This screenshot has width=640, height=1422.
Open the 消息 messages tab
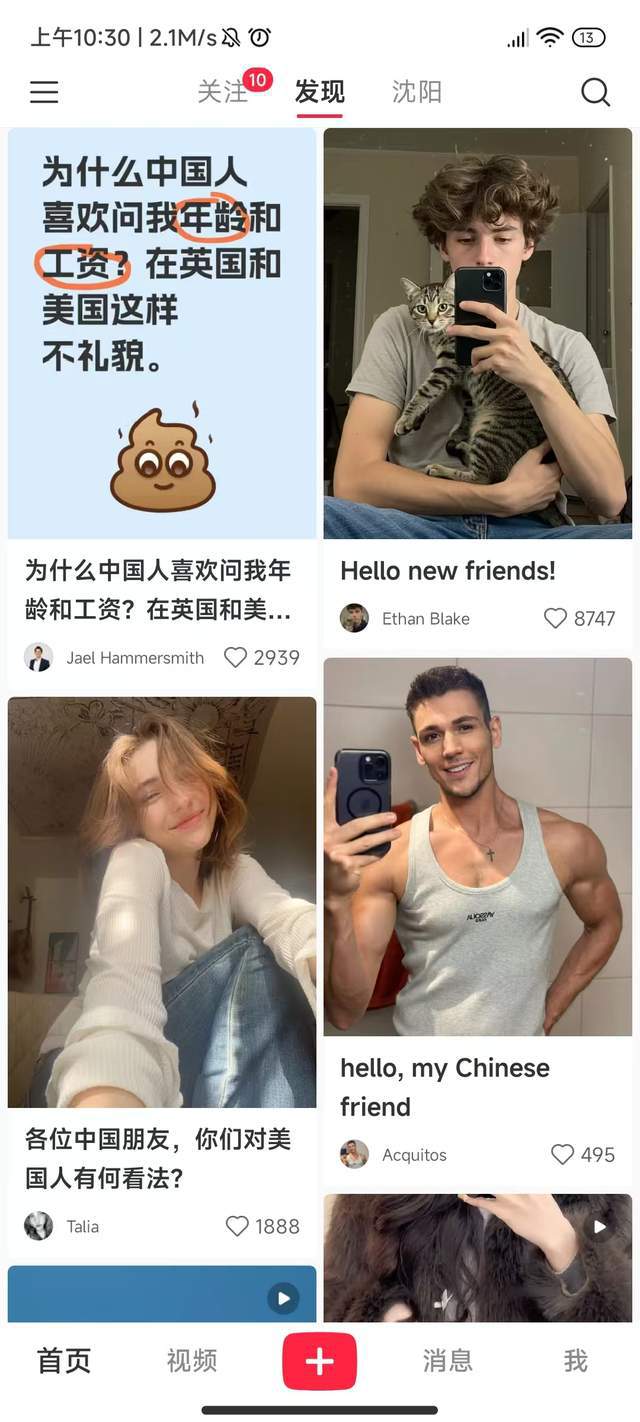click(x=447, y=1361)
